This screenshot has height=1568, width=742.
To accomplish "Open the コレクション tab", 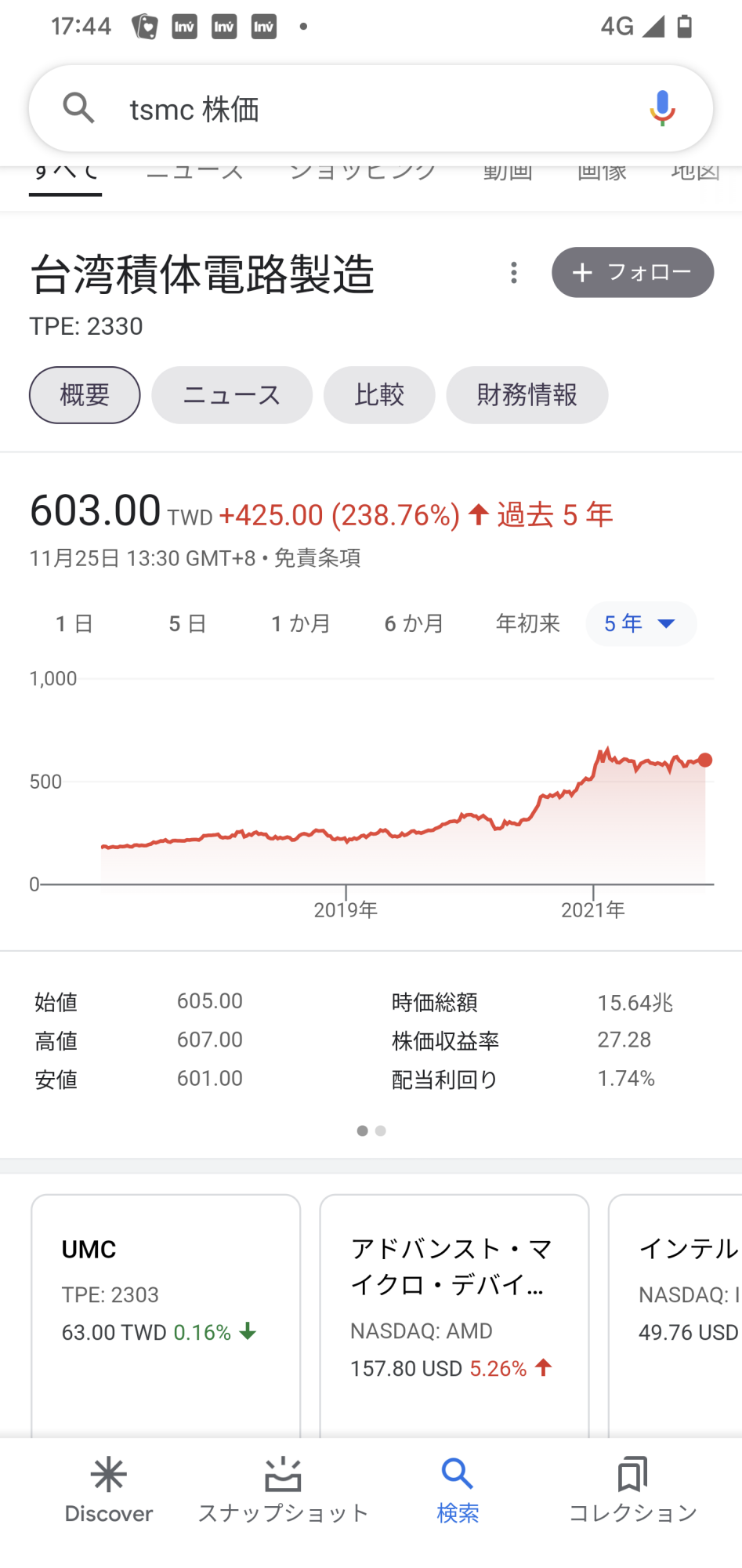I will (632, 1490).
